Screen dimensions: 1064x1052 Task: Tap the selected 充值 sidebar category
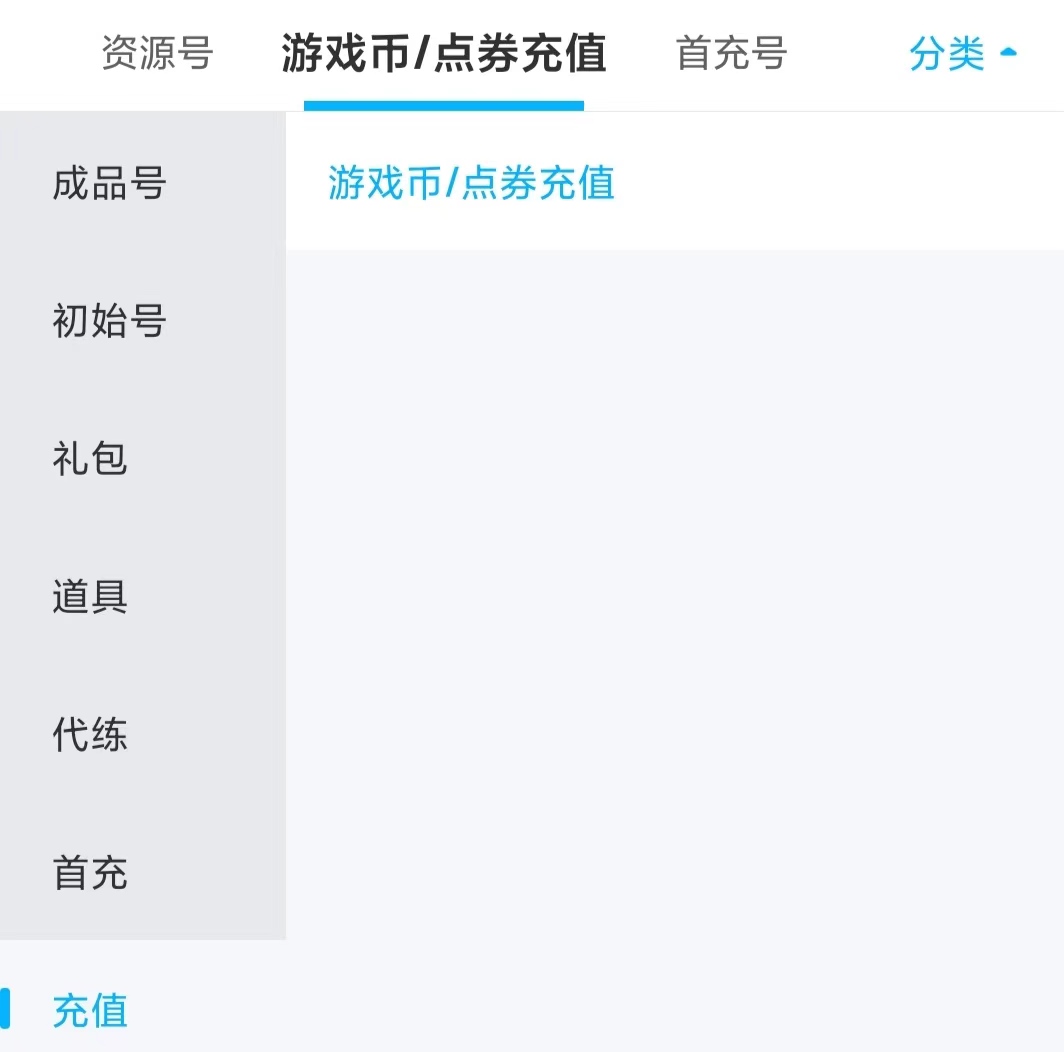(x=90, y=1011)
